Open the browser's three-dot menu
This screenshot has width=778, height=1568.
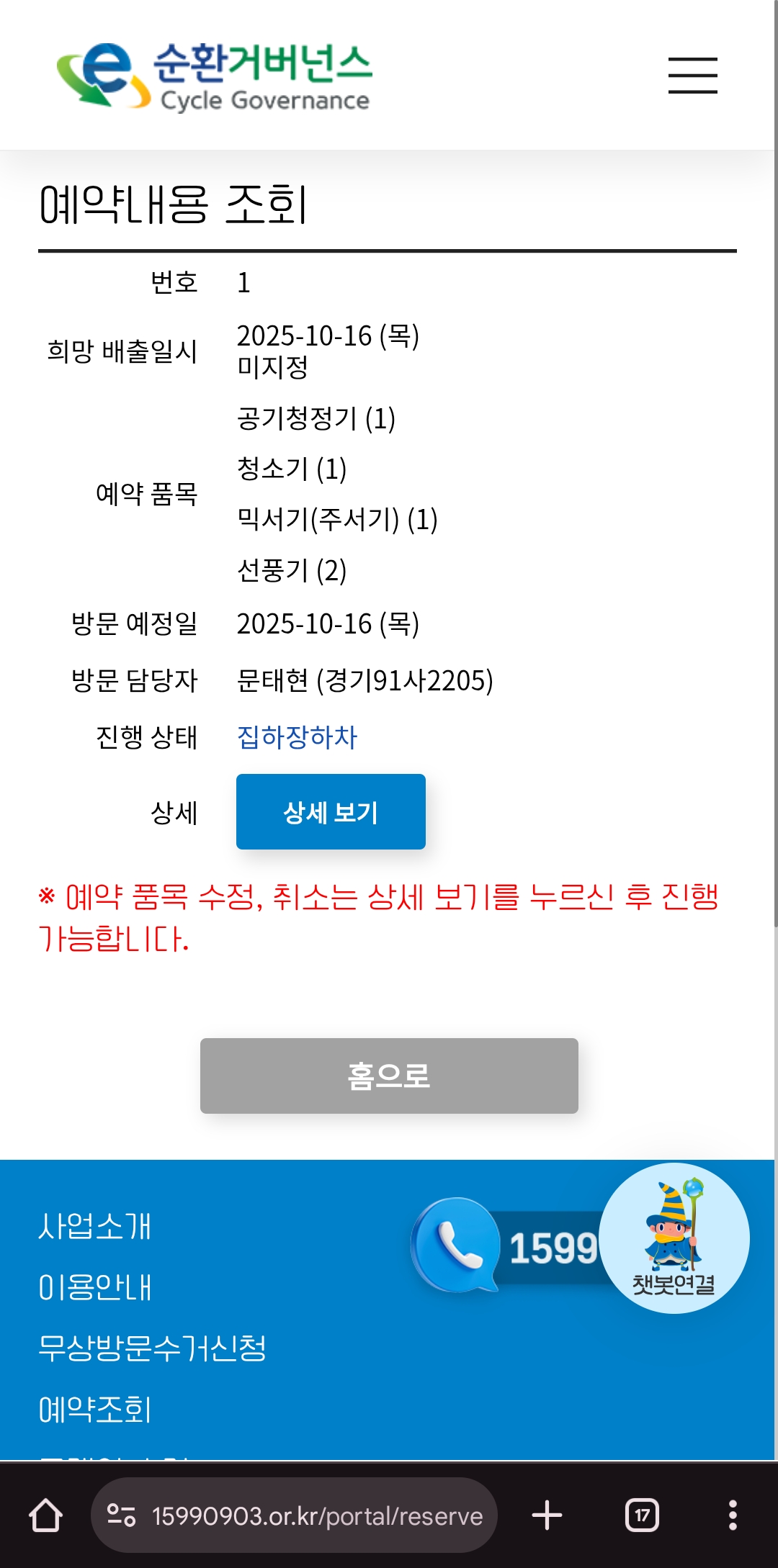[x=733, y=1515]
